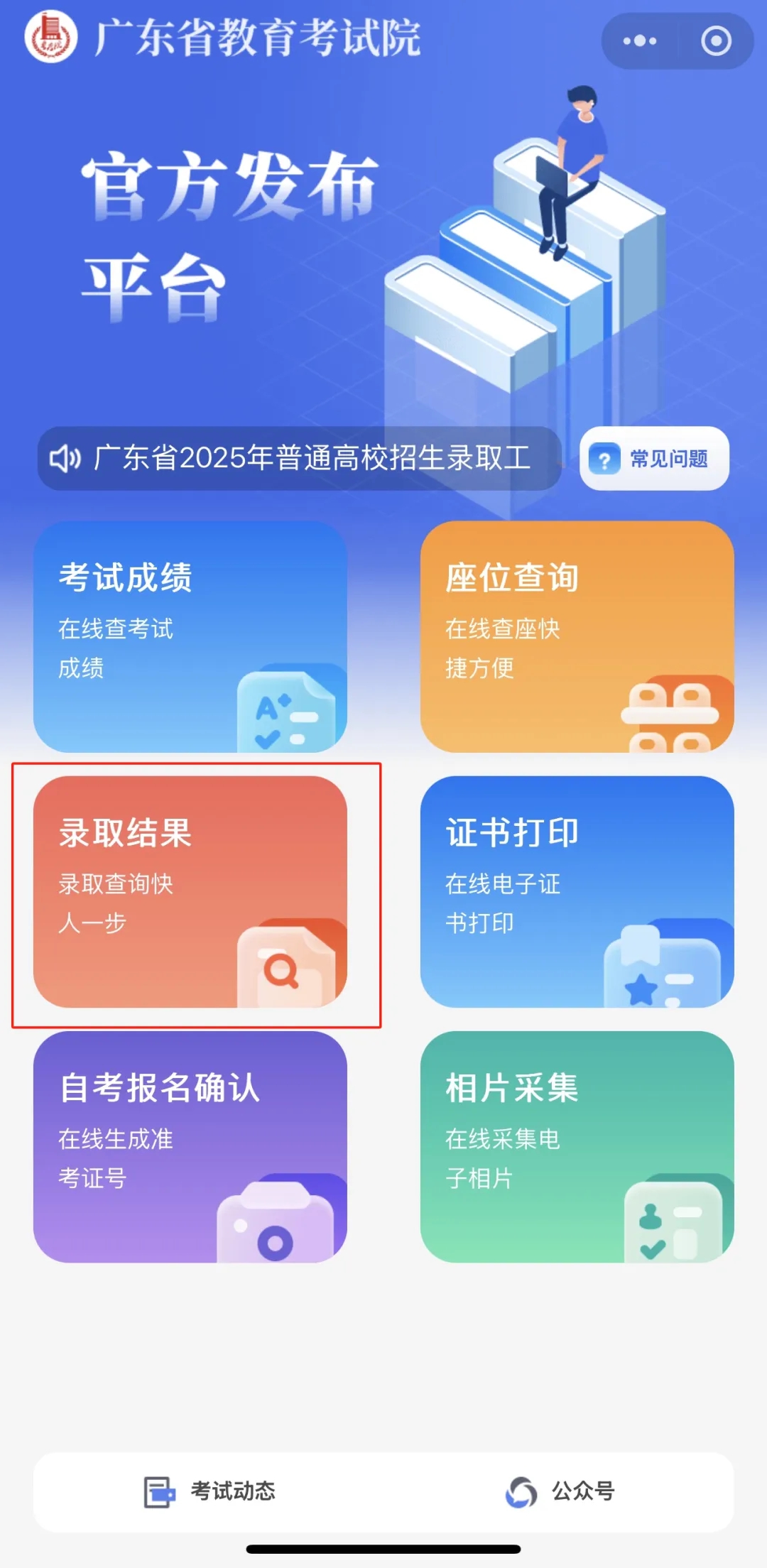Open the 相片采集 card
This screenshot has height=1568, width=767.
(577, 1146)
